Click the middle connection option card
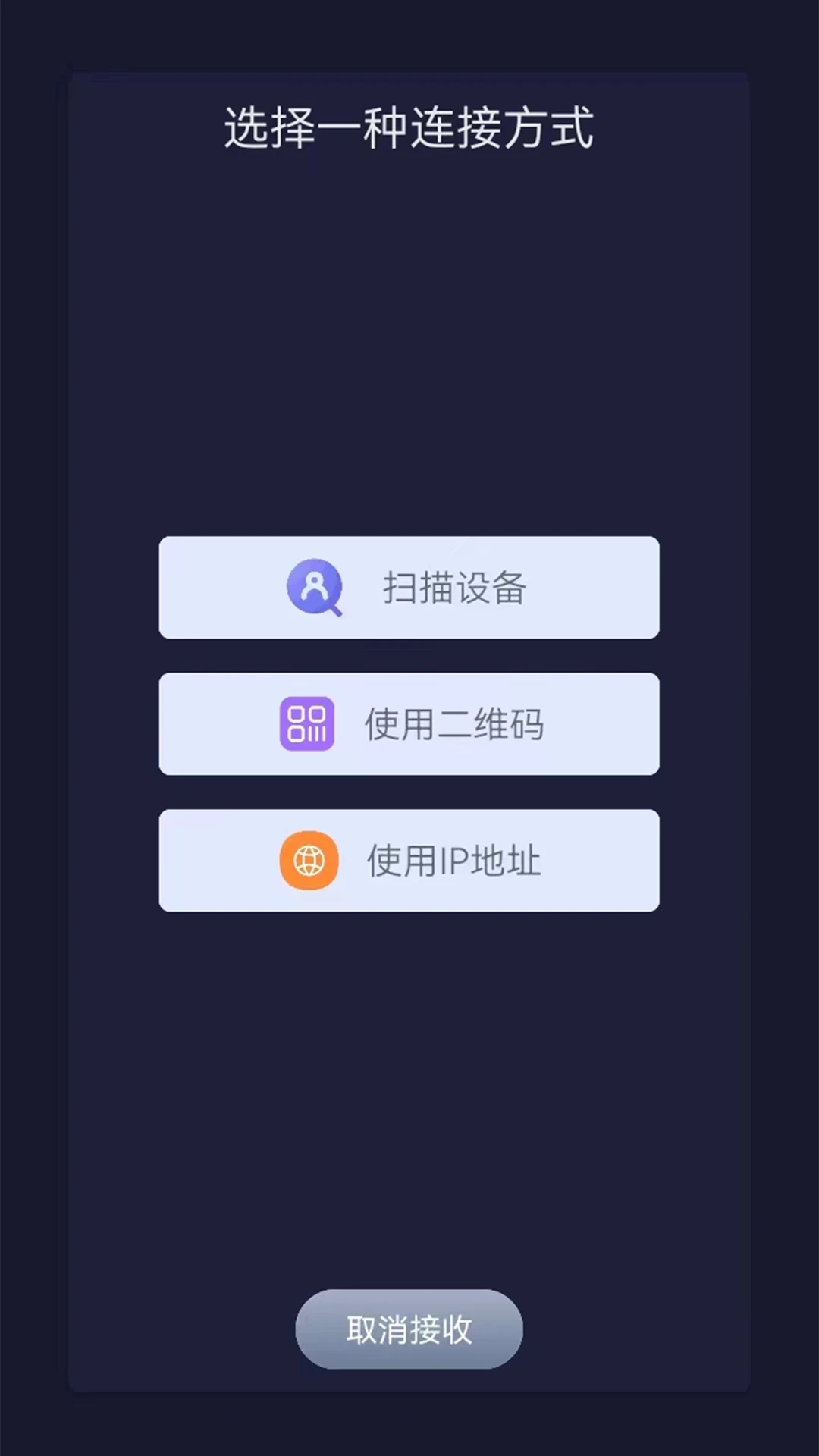Screen dimensions: 819x1456 (x=409, y=724)
